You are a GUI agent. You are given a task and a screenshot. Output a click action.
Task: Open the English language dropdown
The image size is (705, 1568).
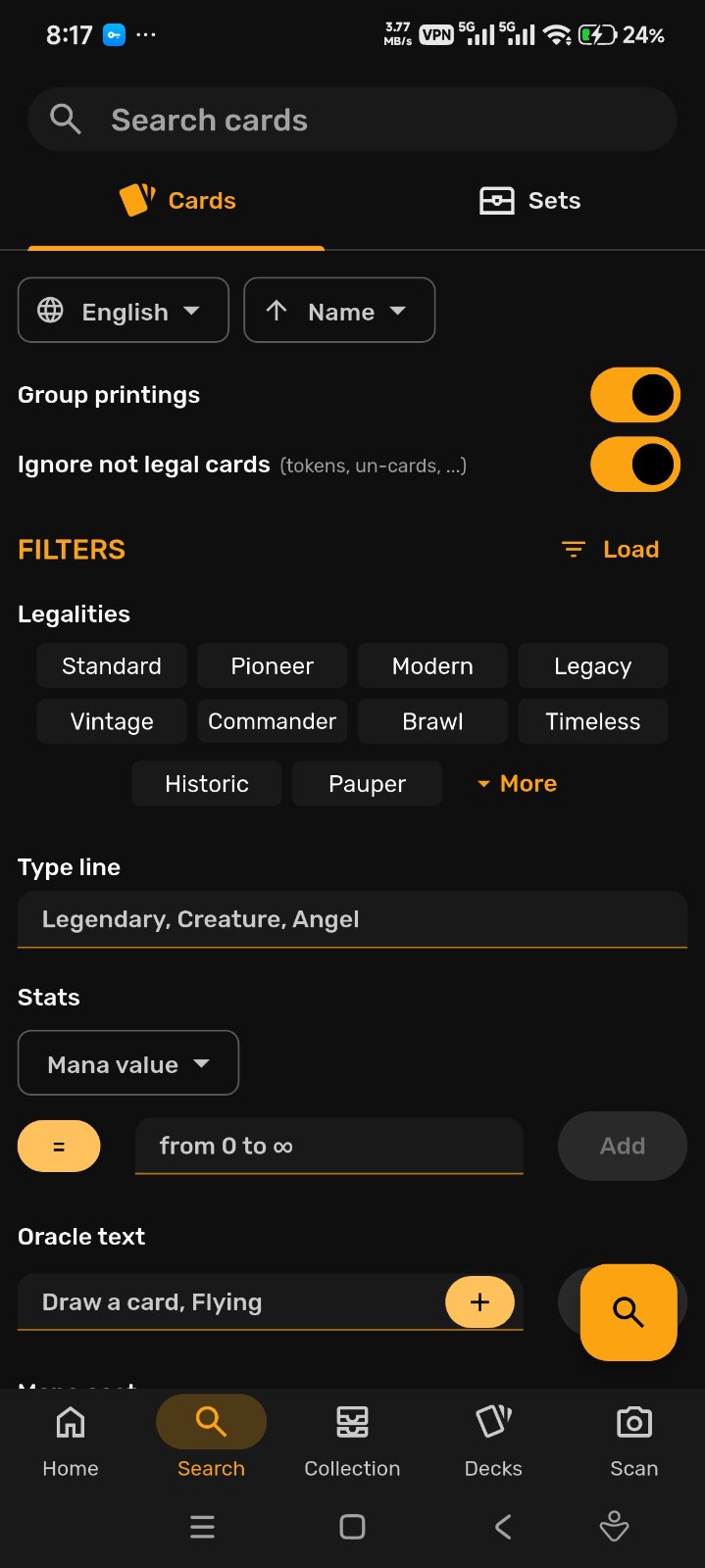point(124,311)
